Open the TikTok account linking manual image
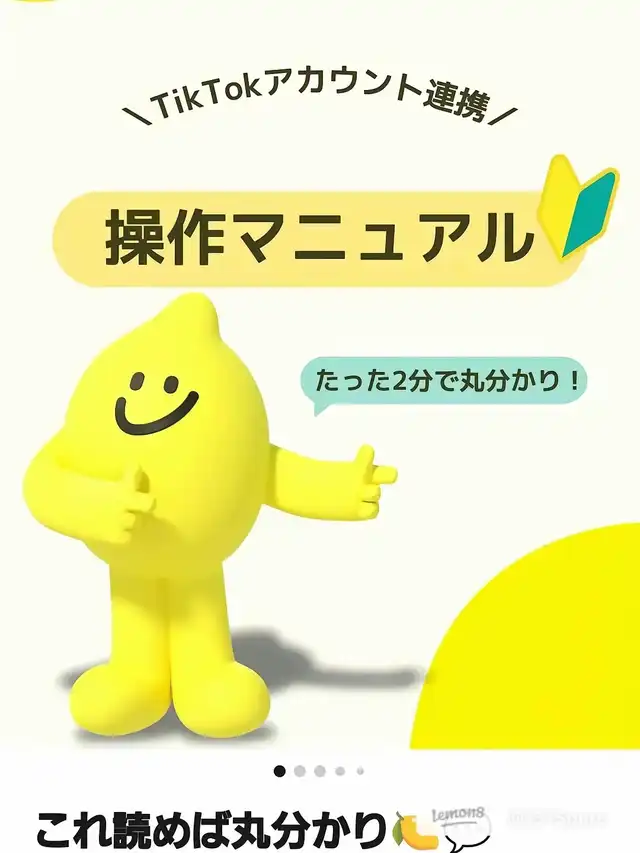Screen dimensions: 640x853 tap(320, 375)
